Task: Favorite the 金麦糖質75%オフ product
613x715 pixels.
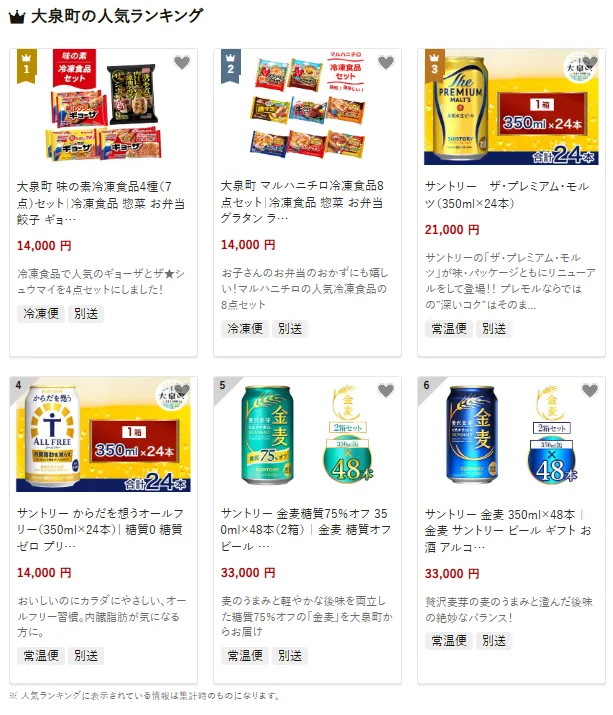Action: (385, 391)
